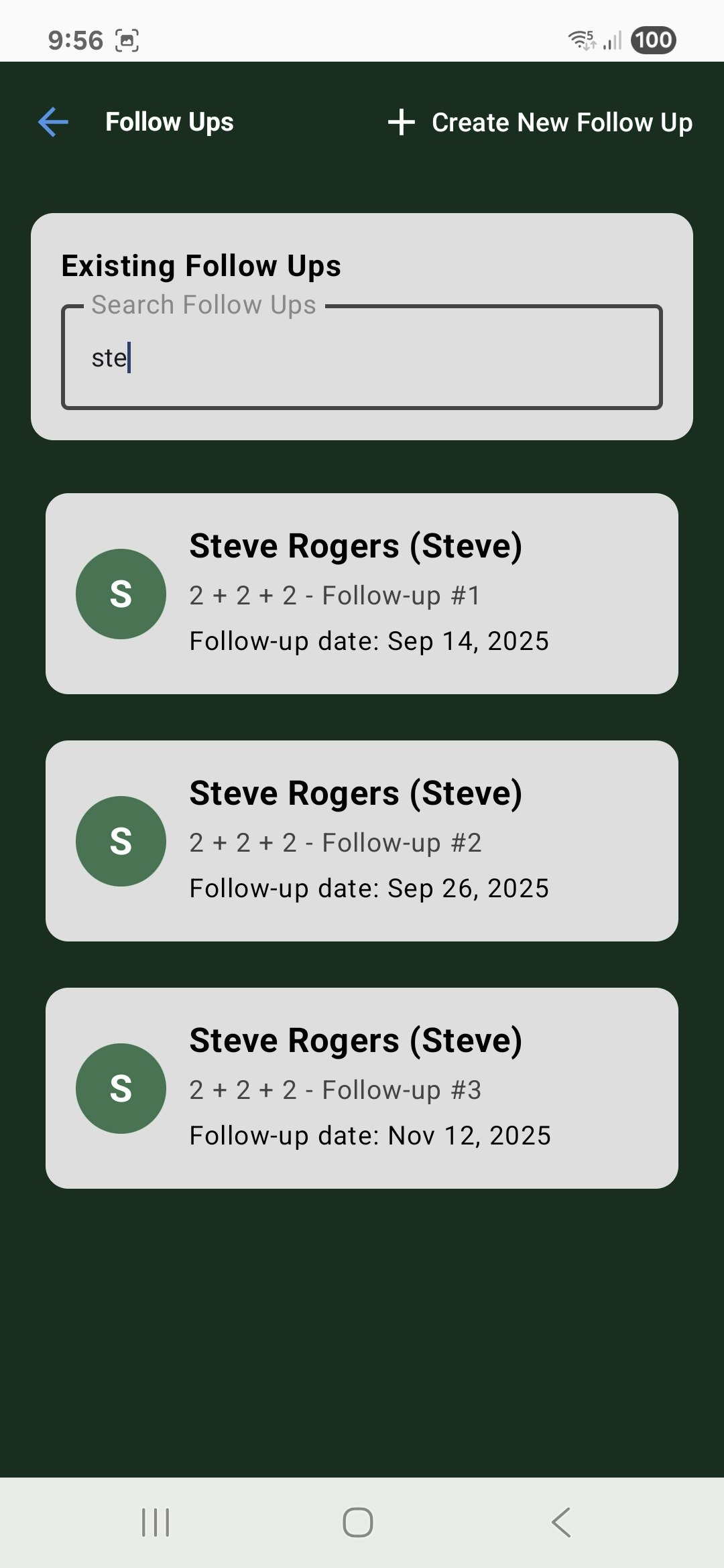Open Steve Rogers Follow-up #1 card

tap(362, 594)
